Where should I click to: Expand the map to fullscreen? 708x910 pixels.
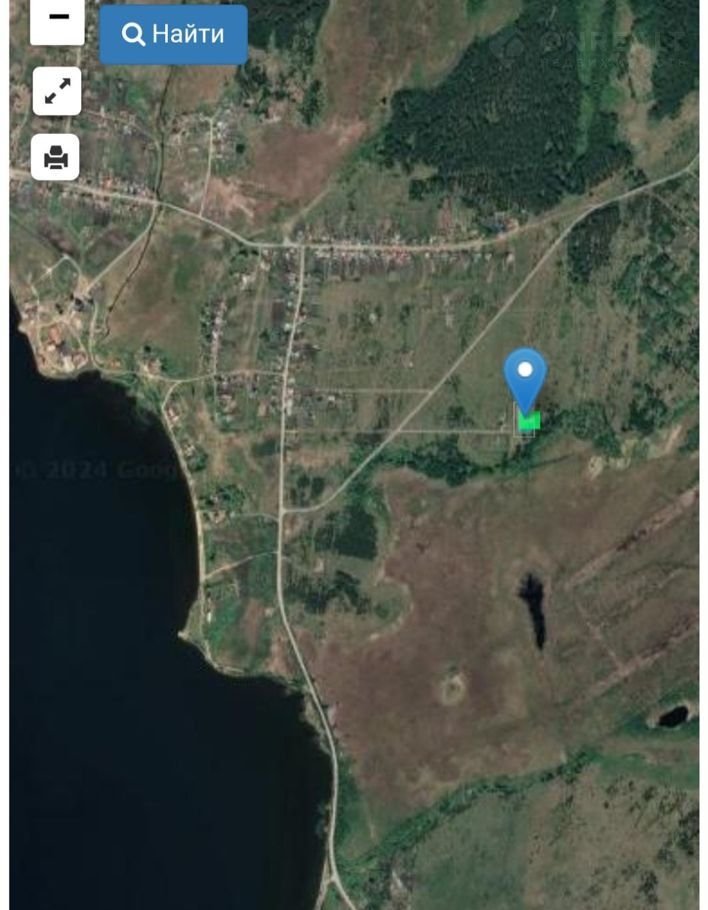tap(56, 92)
